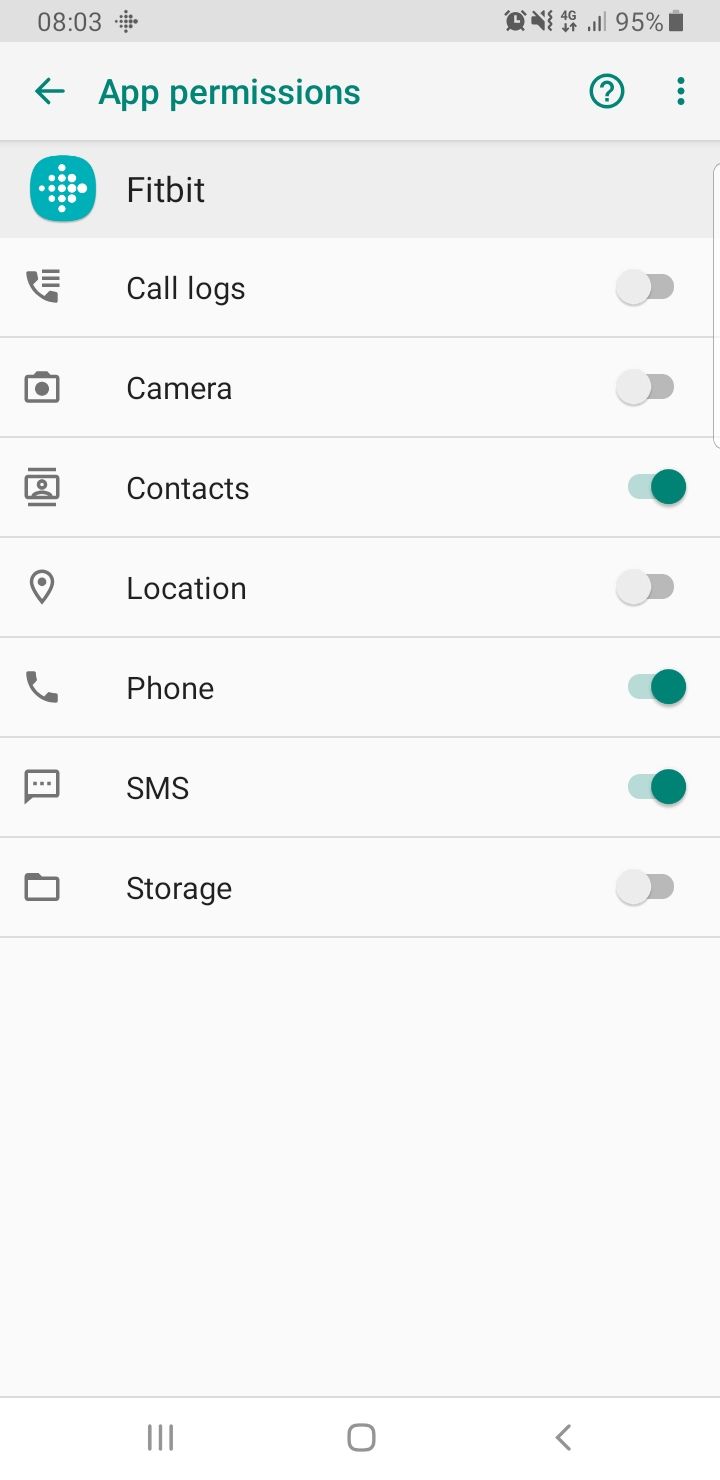Viewport: 720px width, 1480px height.
Task: Go back from App permissions
Action: pyautogui.click(x=49, y=92)
